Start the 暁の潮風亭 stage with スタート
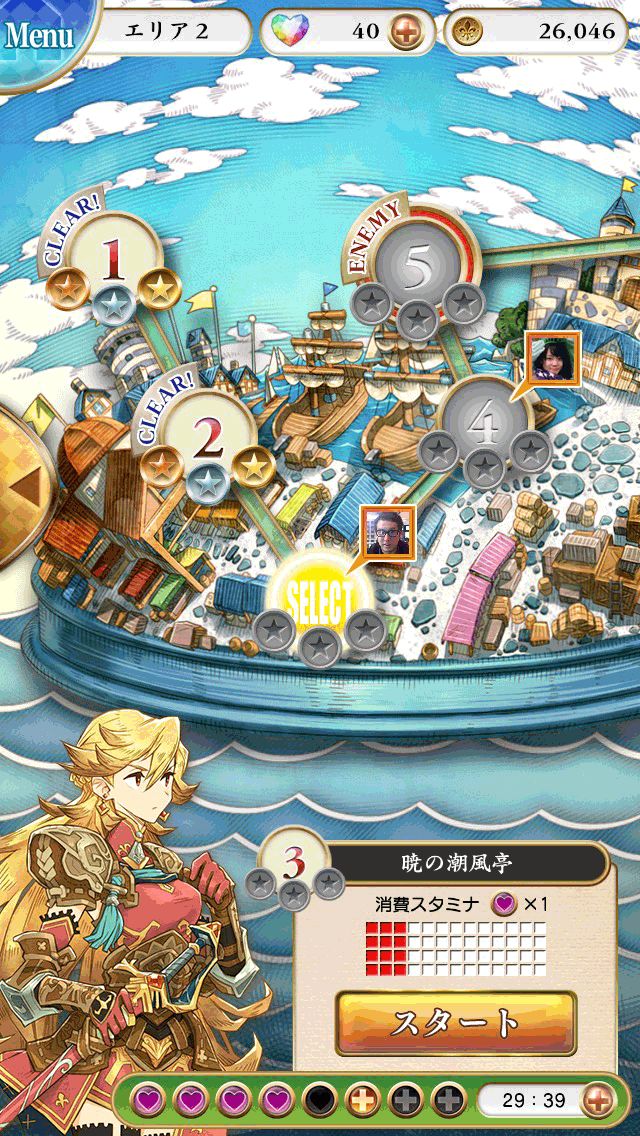This screenshot has height=1136, width=640. (456, 1022)
